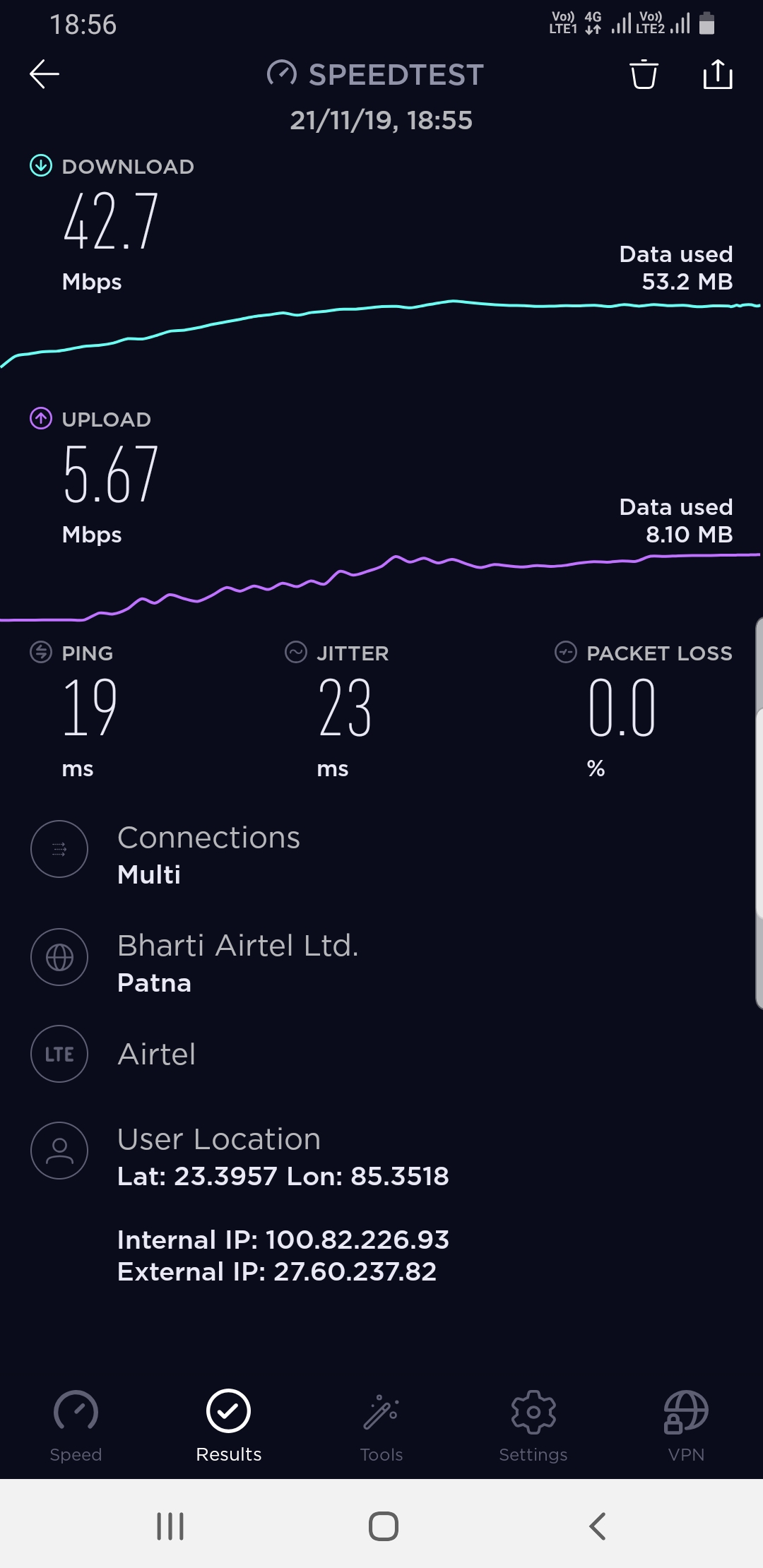The height and width of the screenshot is (1568, 763).
Task: Tap the system home button
Action: coord(383,1526)
